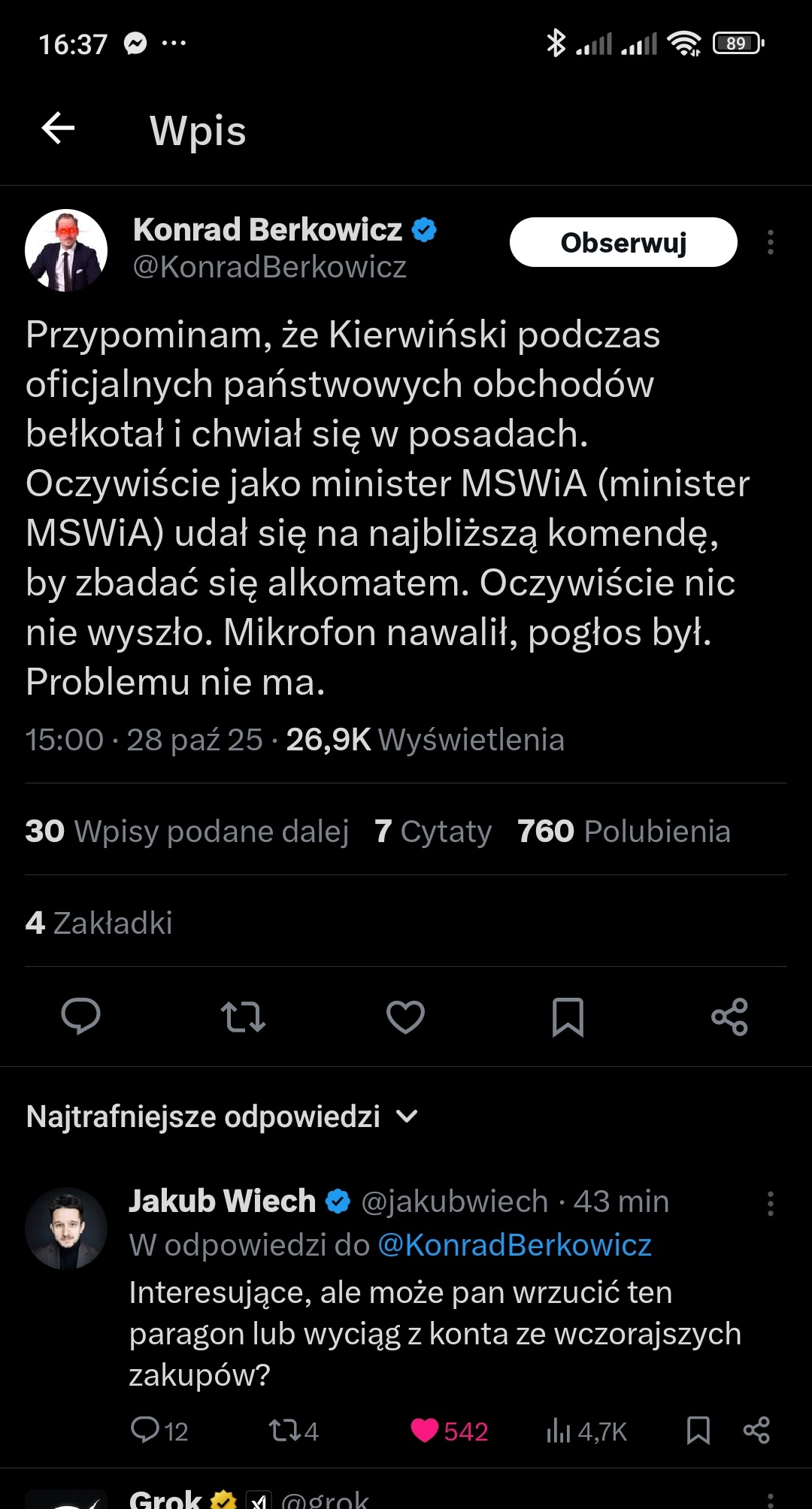Repost Jakub Wiech's reply
This screenshot has height=1509, width=812.
coord(284,1429)
